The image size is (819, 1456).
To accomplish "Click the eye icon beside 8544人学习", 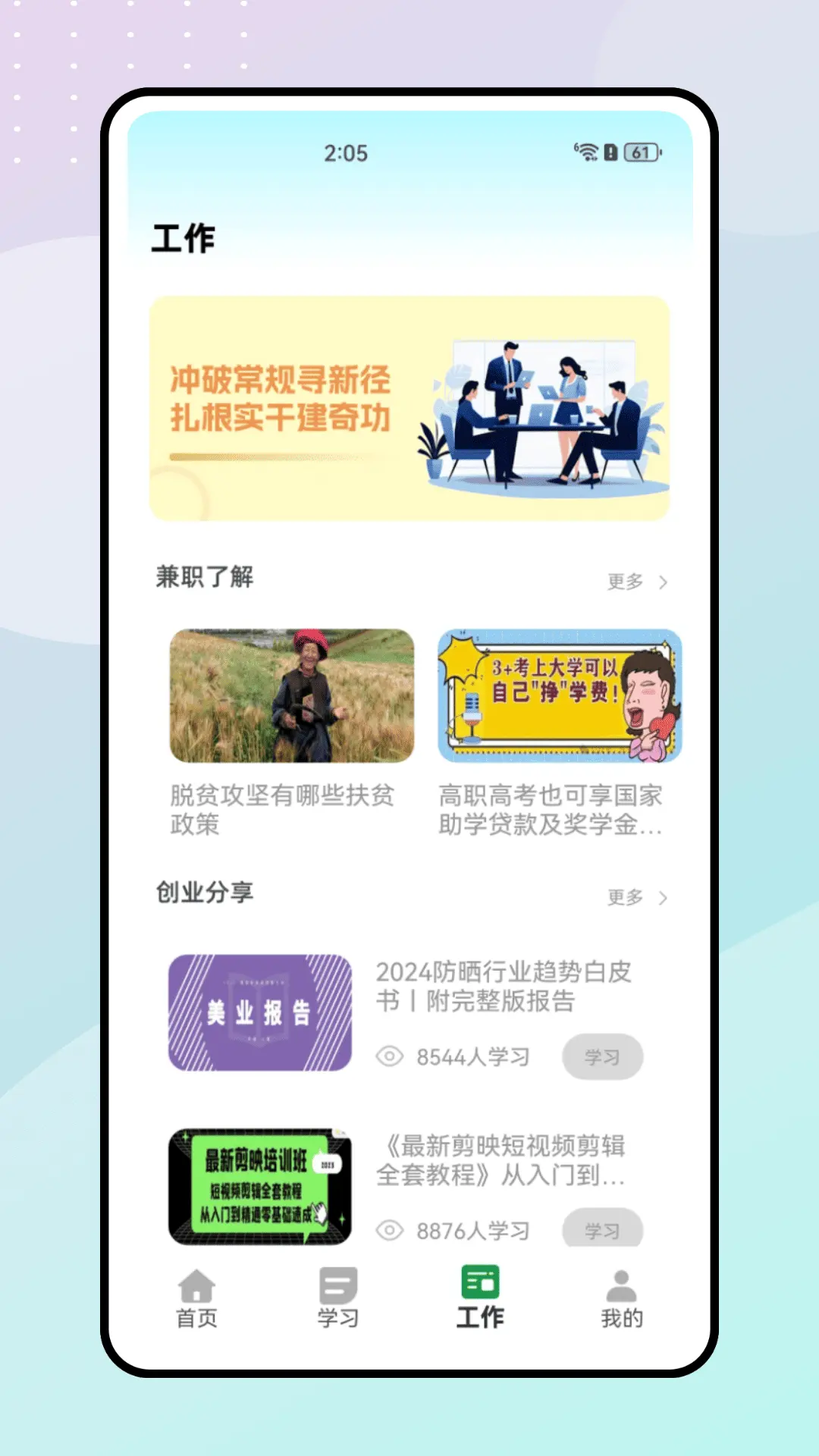I will pyautogui.click(x=391, y=1056).
